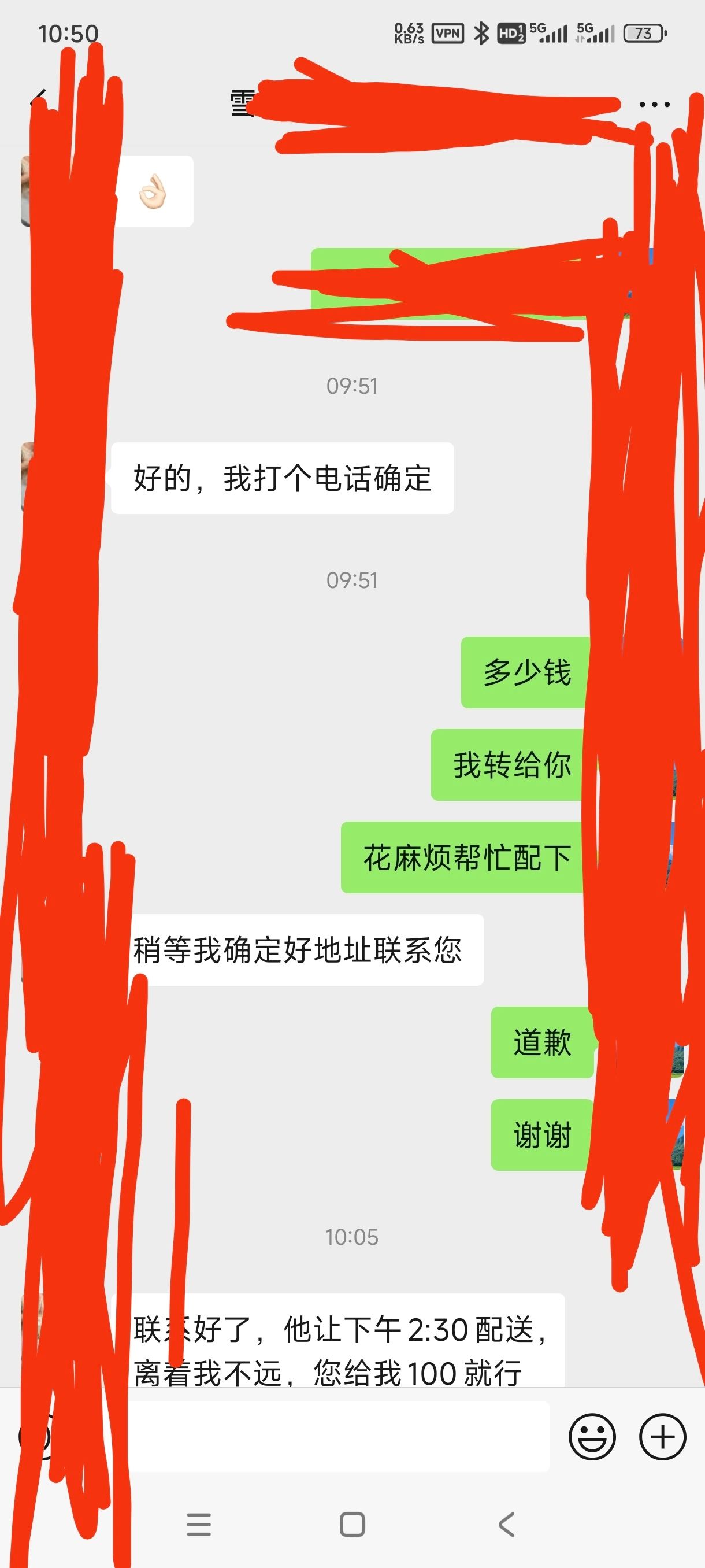Screen dimensions: 705x1568
Task: Open the plus attachments panel
Action: click(x=662, y=1437)
